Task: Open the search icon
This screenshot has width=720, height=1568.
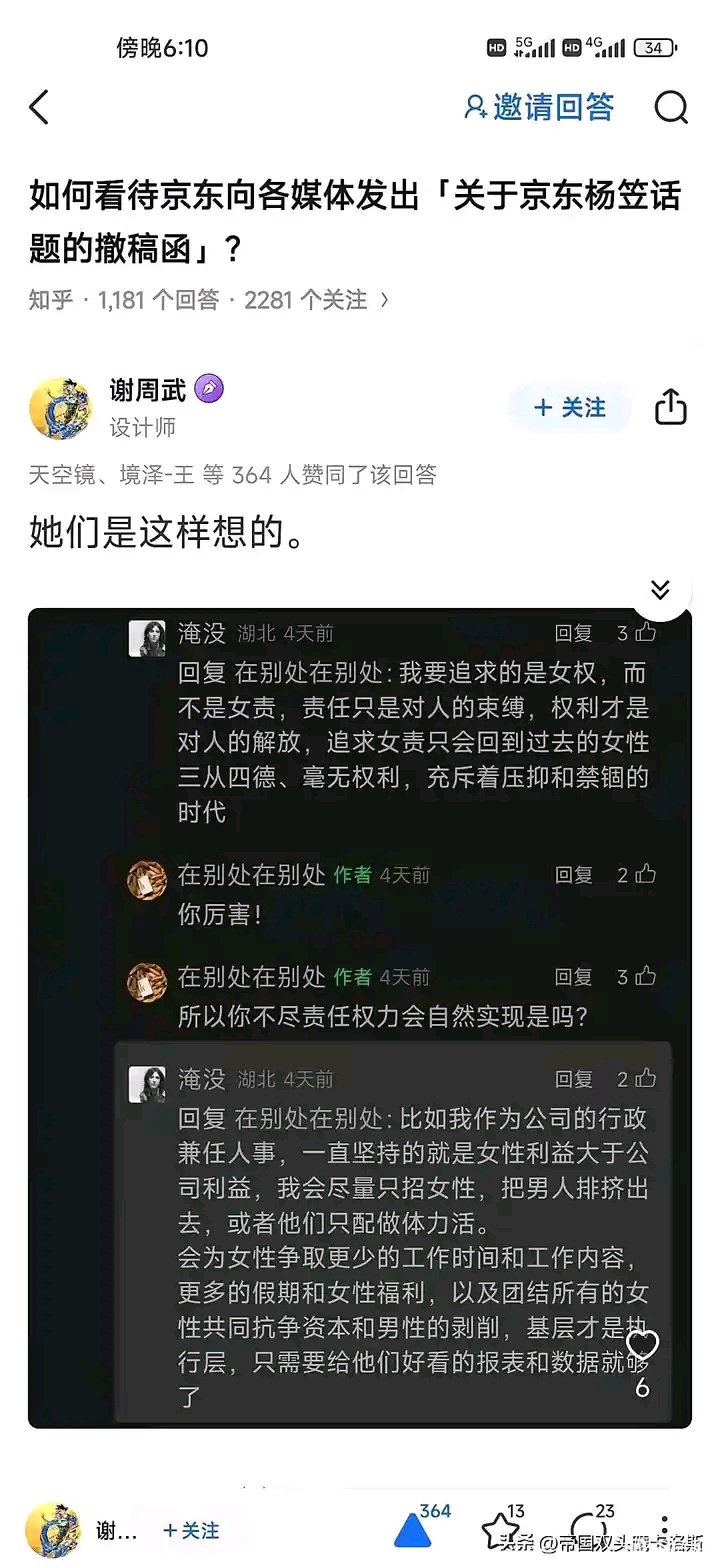Action: point(671,107)
